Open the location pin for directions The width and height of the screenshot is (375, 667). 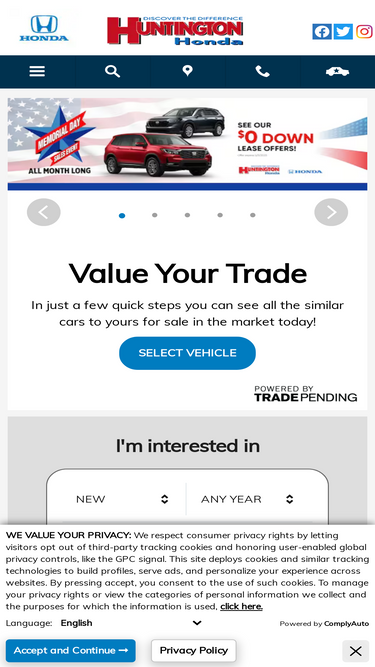[x=188, y=71]
